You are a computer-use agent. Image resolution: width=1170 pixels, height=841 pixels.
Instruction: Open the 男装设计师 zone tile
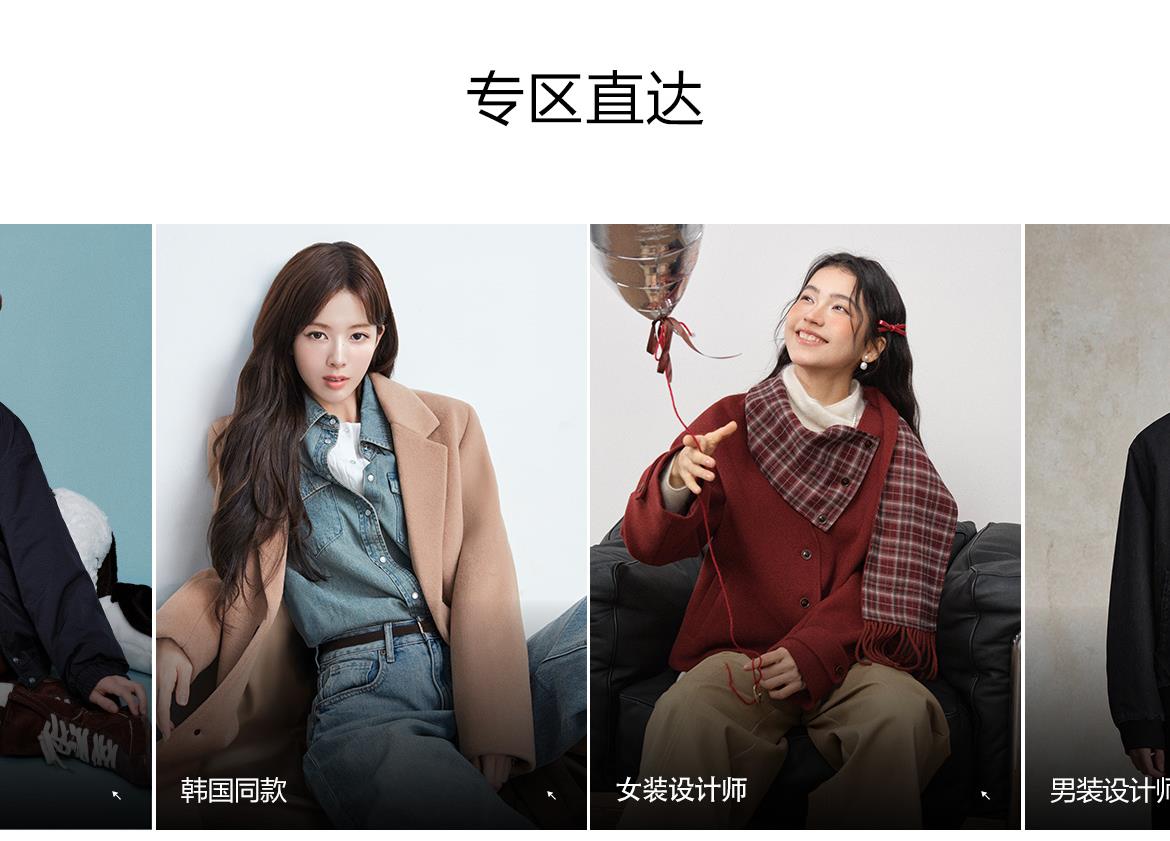pos(1098,526)
